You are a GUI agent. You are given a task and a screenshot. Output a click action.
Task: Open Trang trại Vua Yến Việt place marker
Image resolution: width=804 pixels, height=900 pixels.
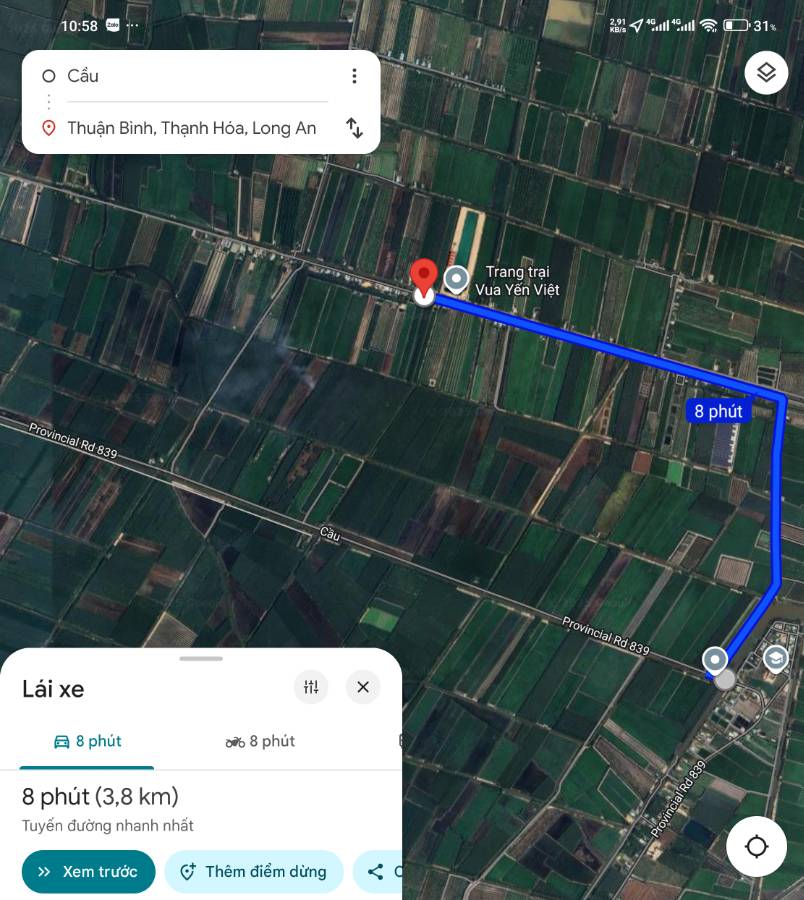point(456,279)
